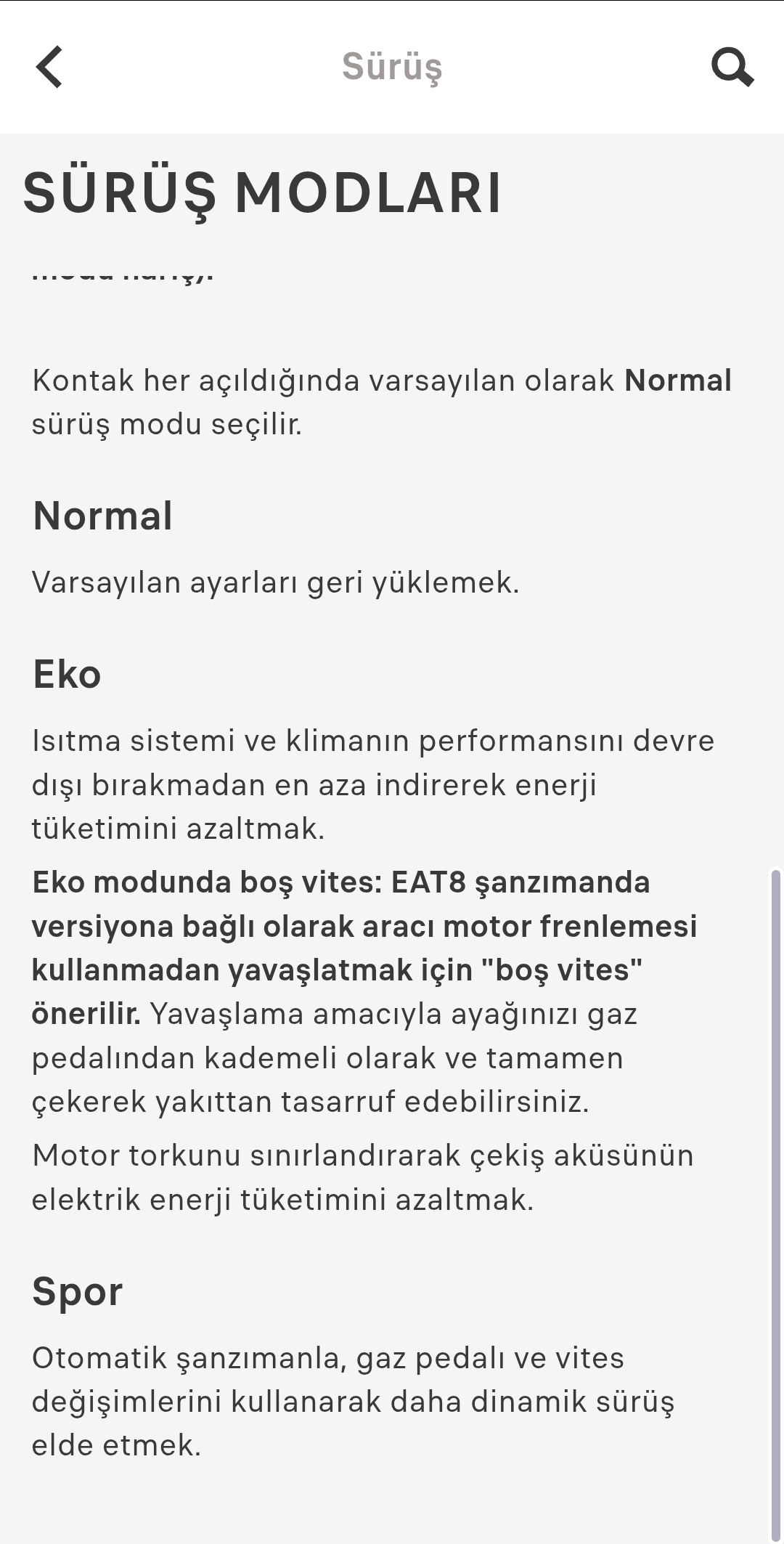This screenshot has height=1544, width=784.
Task: Open the search magnifier icon
Action: coord(732,67)
